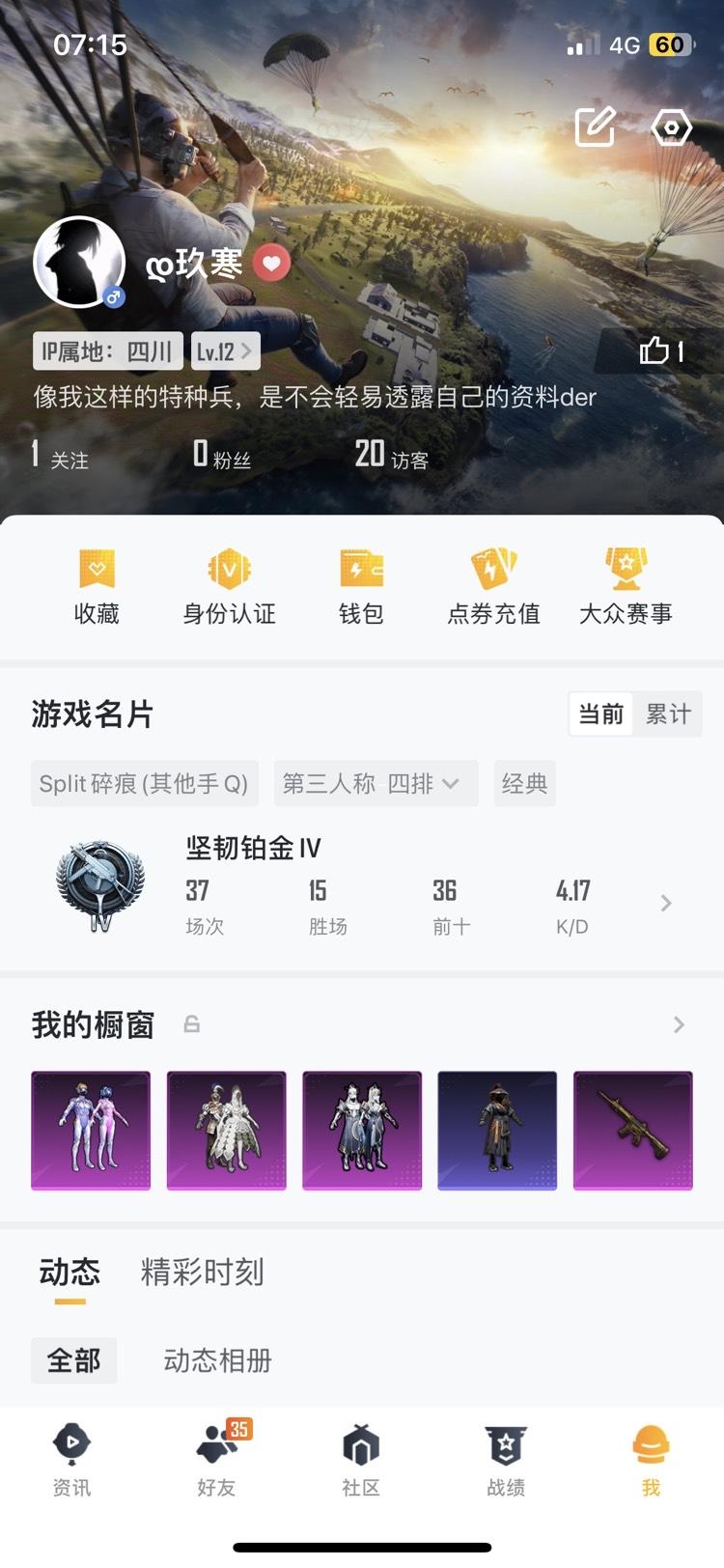The width and height of the screenshot is (724, 1568).
Task: Tap the 战绩 battle record icon in bottom bar
Action: point(507,1458)
